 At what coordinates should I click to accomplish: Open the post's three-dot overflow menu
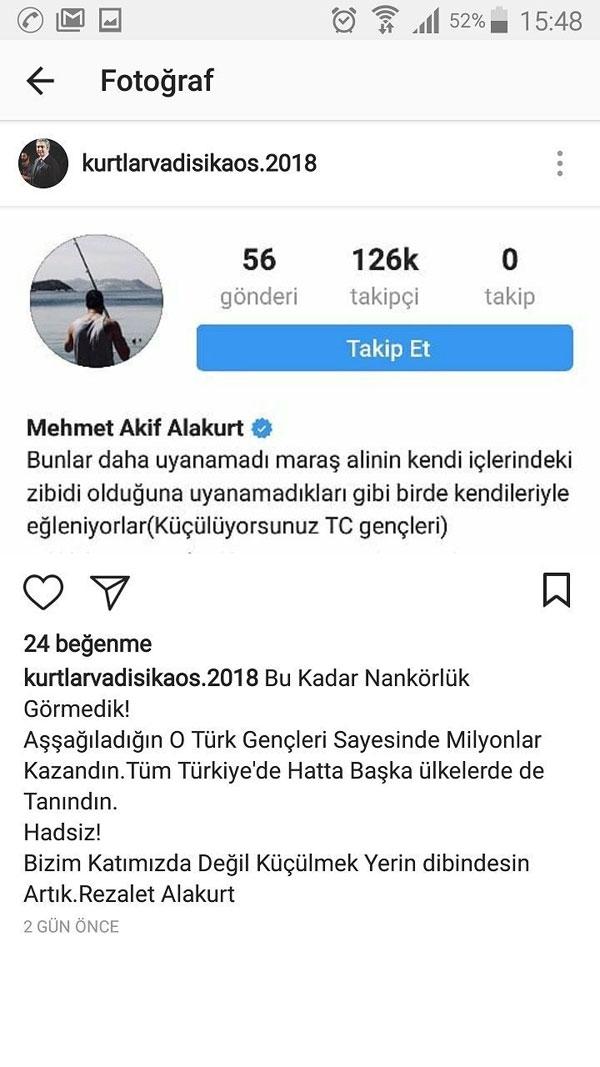[x=560, y=163]
